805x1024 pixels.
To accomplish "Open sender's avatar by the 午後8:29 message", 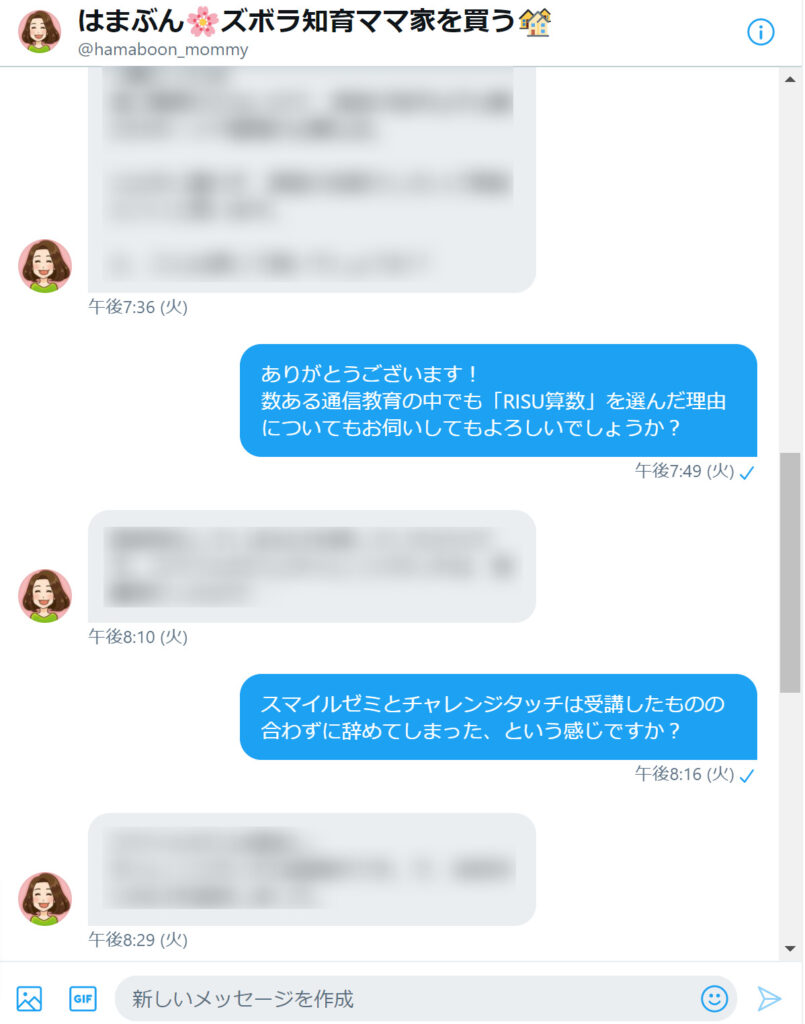I will [45, 898].
